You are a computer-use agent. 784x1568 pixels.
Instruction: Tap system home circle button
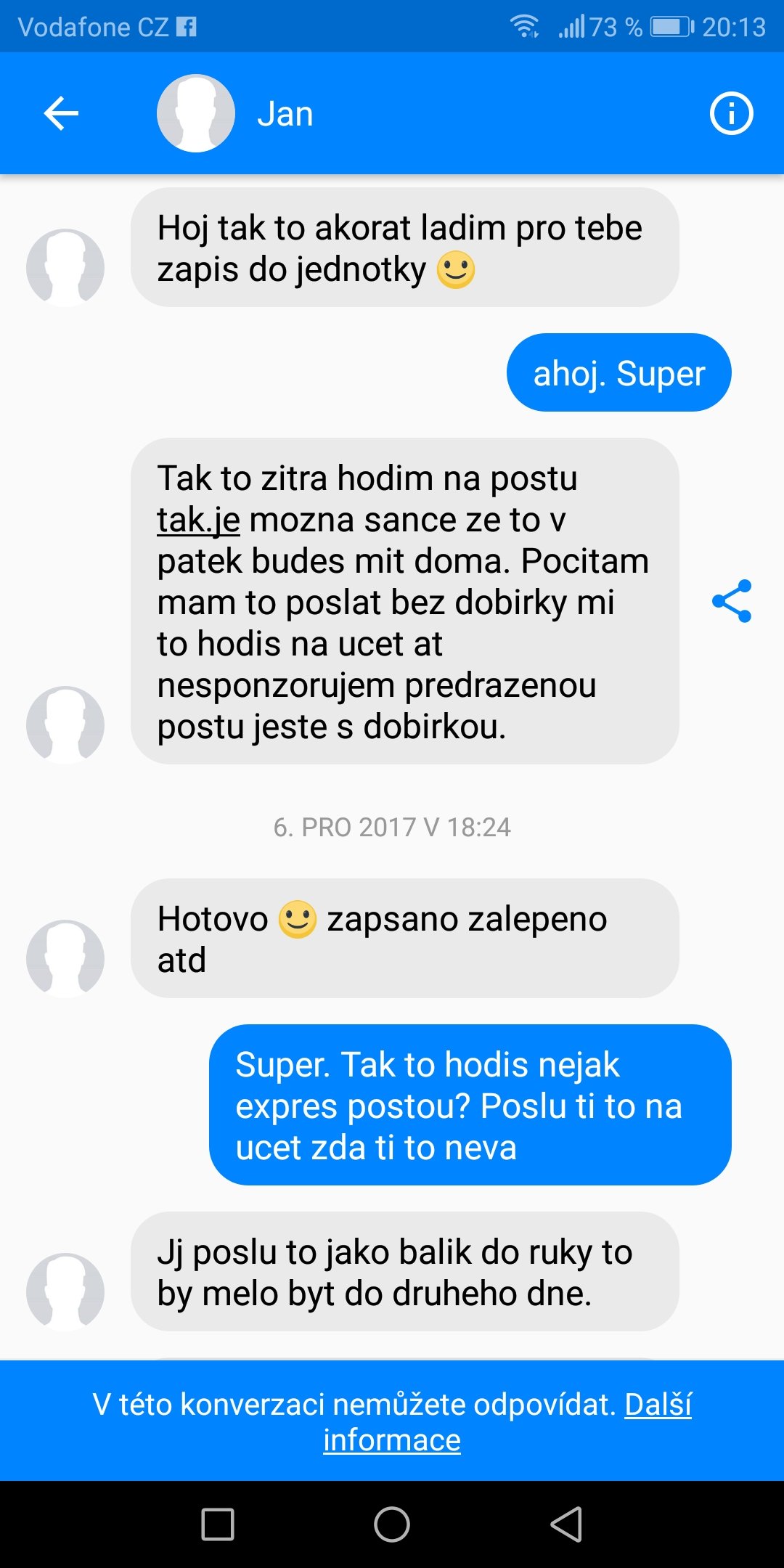coord(392,1524)
